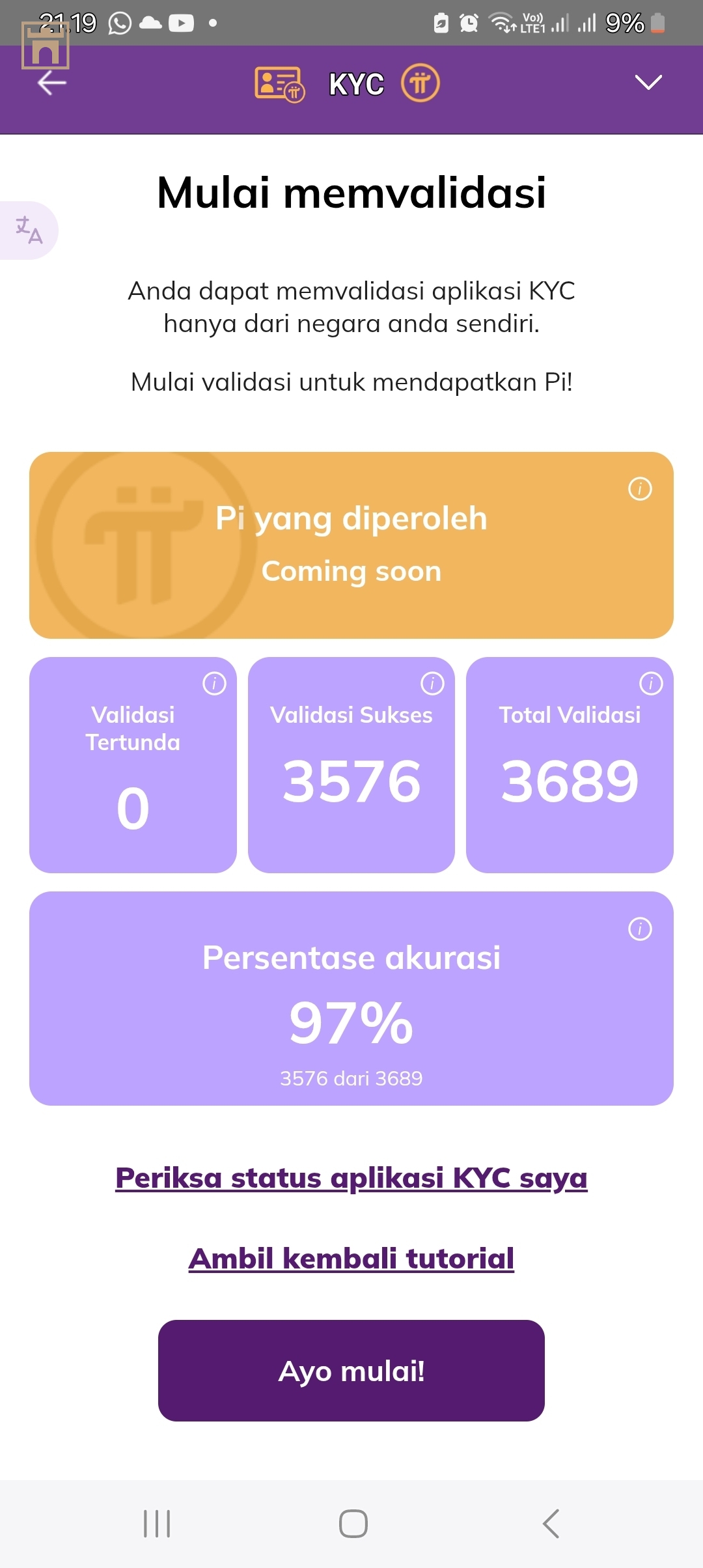Screen dimensions: 703x1568
Task: Go back using the header arrow
Action: (x=52, y=83)
